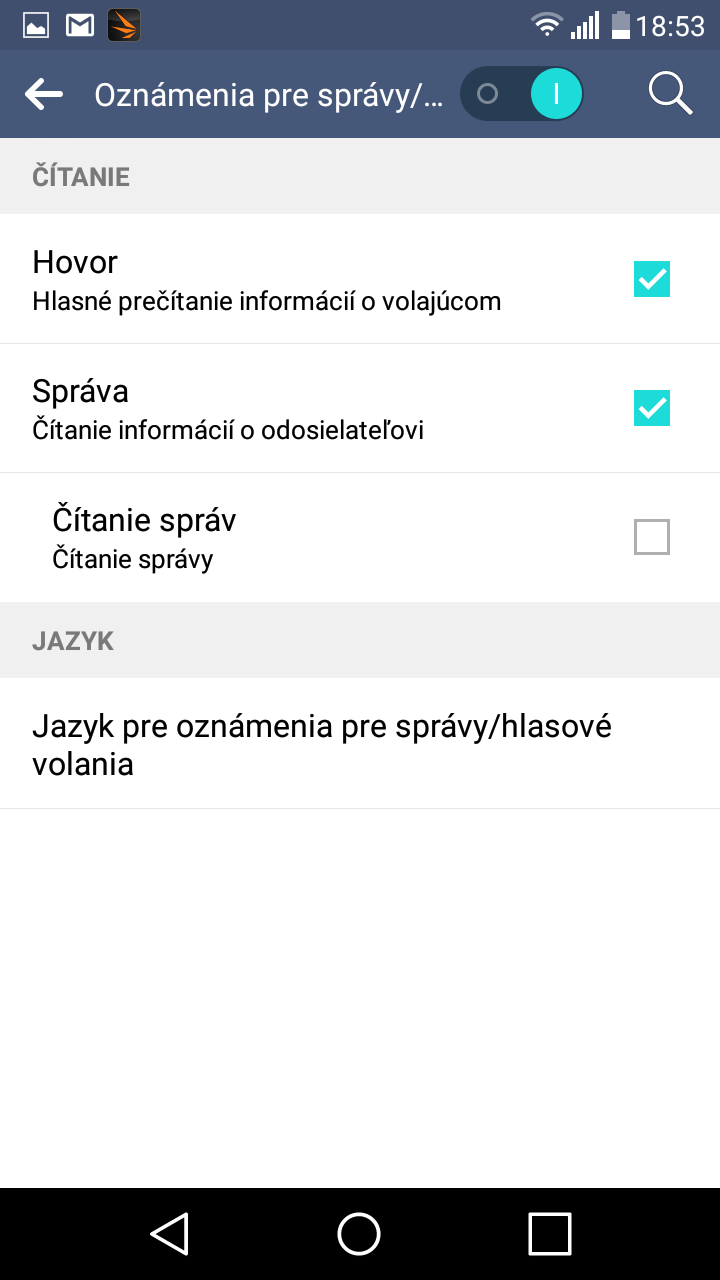Enable the Čítanie správ checkbox
Image resolution: width=720 pixels, height=1280 pixels.
652,537
